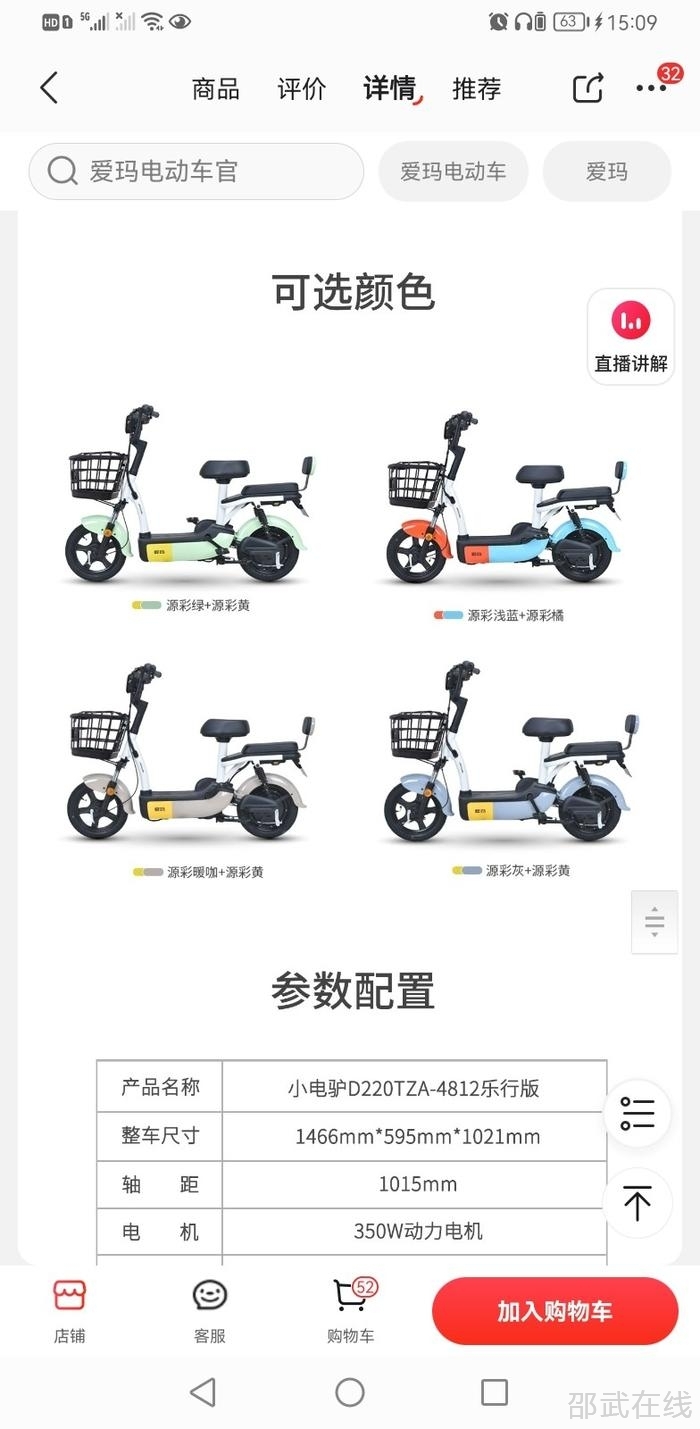
Task: Open the 购物车 shopping cart
Action: click(350, 1310)
